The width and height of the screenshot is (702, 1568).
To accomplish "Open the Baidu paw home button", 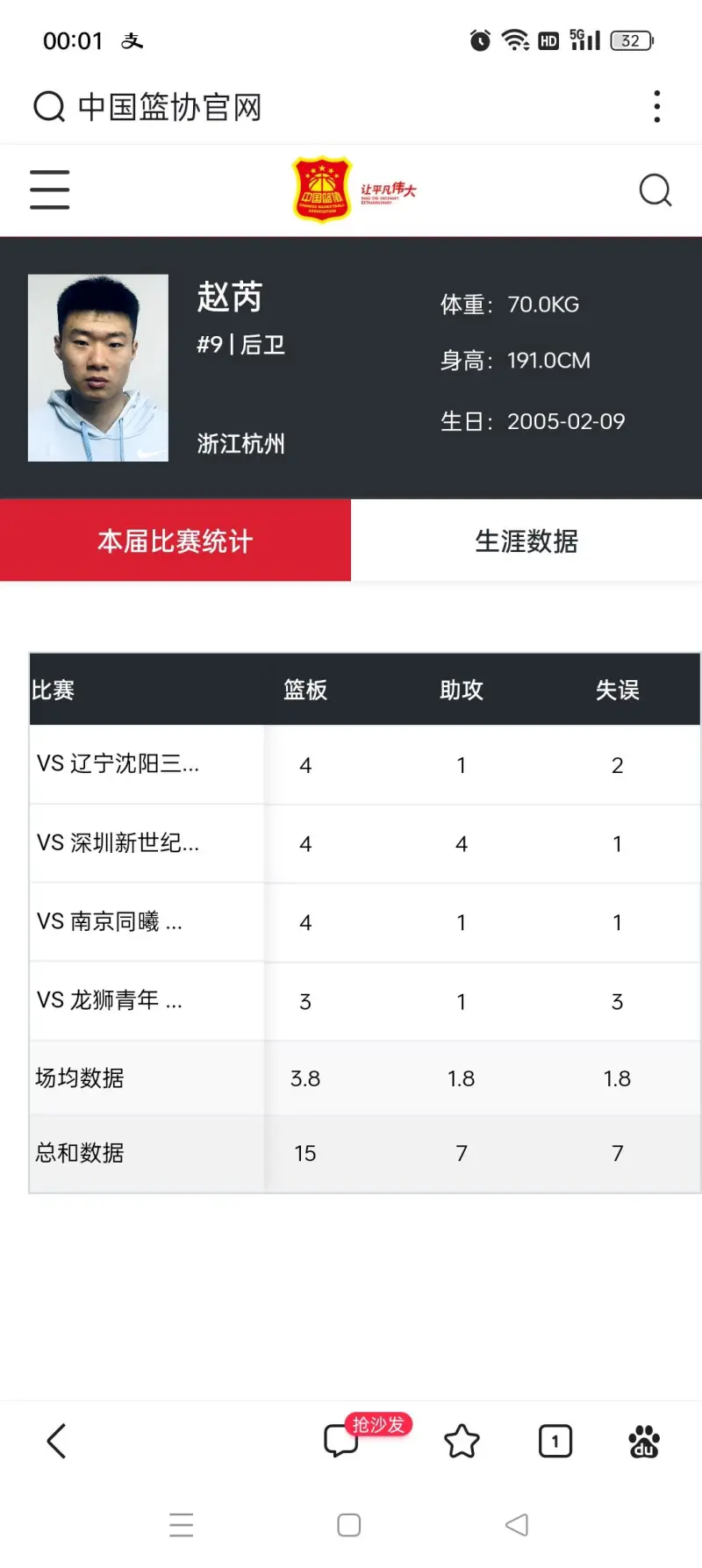I will coord(644,1441).
